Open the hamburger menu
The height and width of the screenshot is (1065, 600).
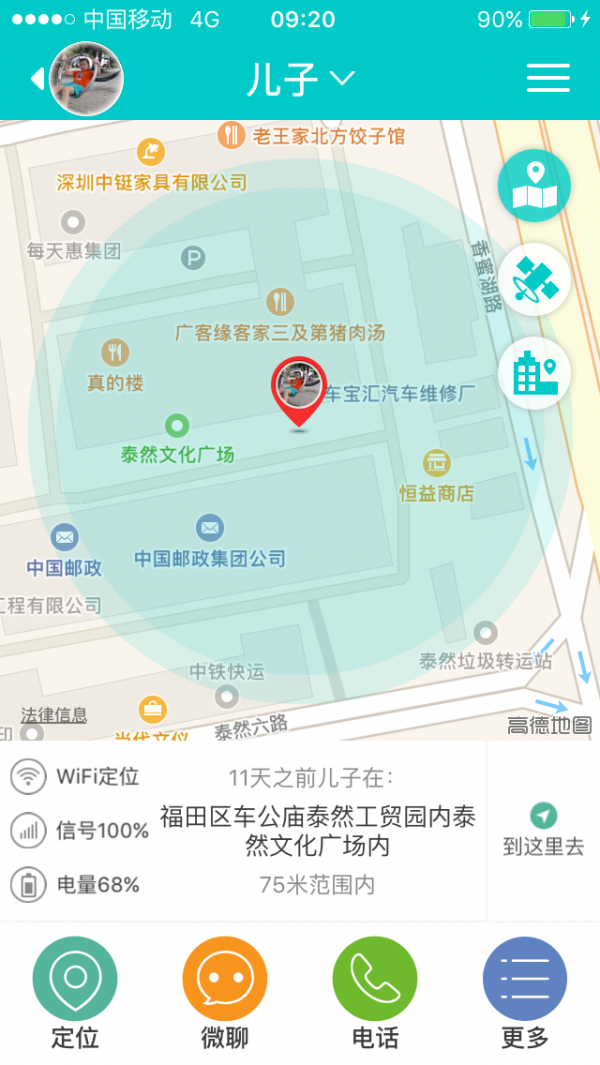point(548,78)
